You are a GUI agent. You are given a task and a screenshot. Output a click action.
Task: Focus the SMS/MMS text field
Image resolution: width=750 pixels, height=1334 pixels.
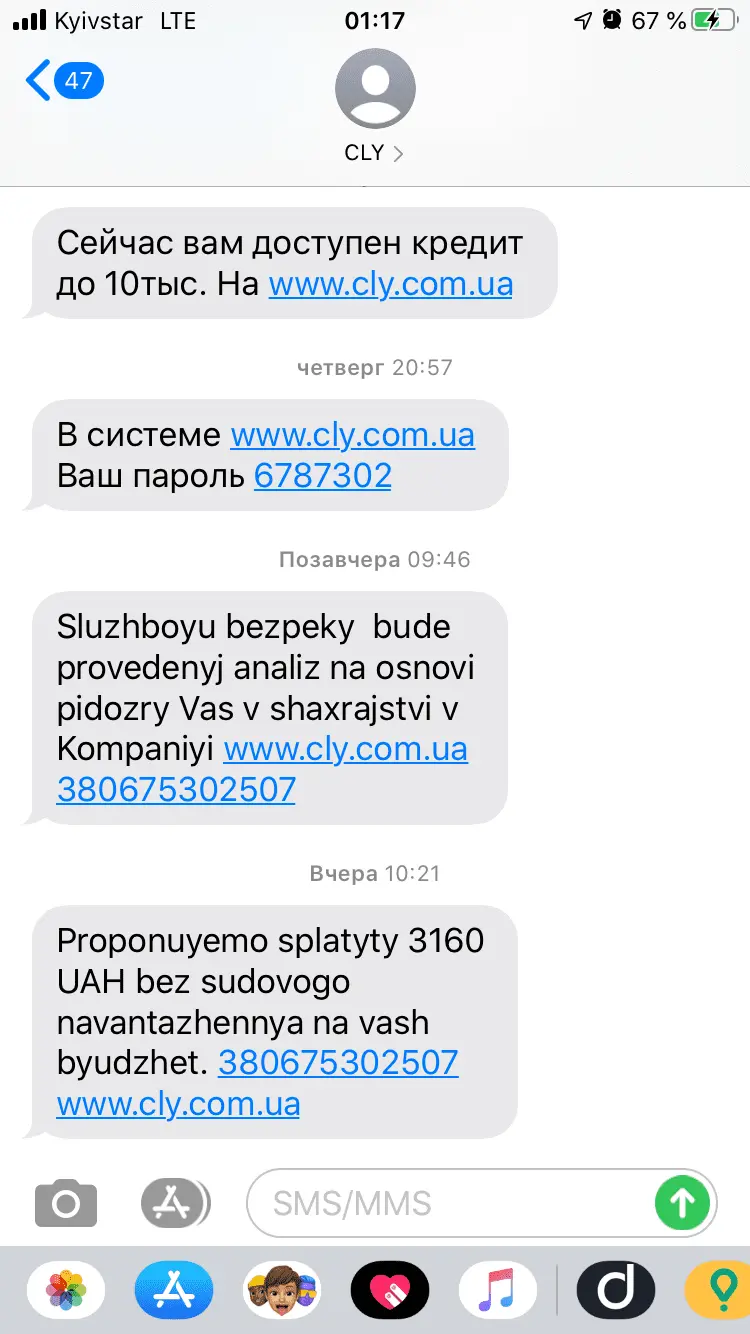(450, 1203)
